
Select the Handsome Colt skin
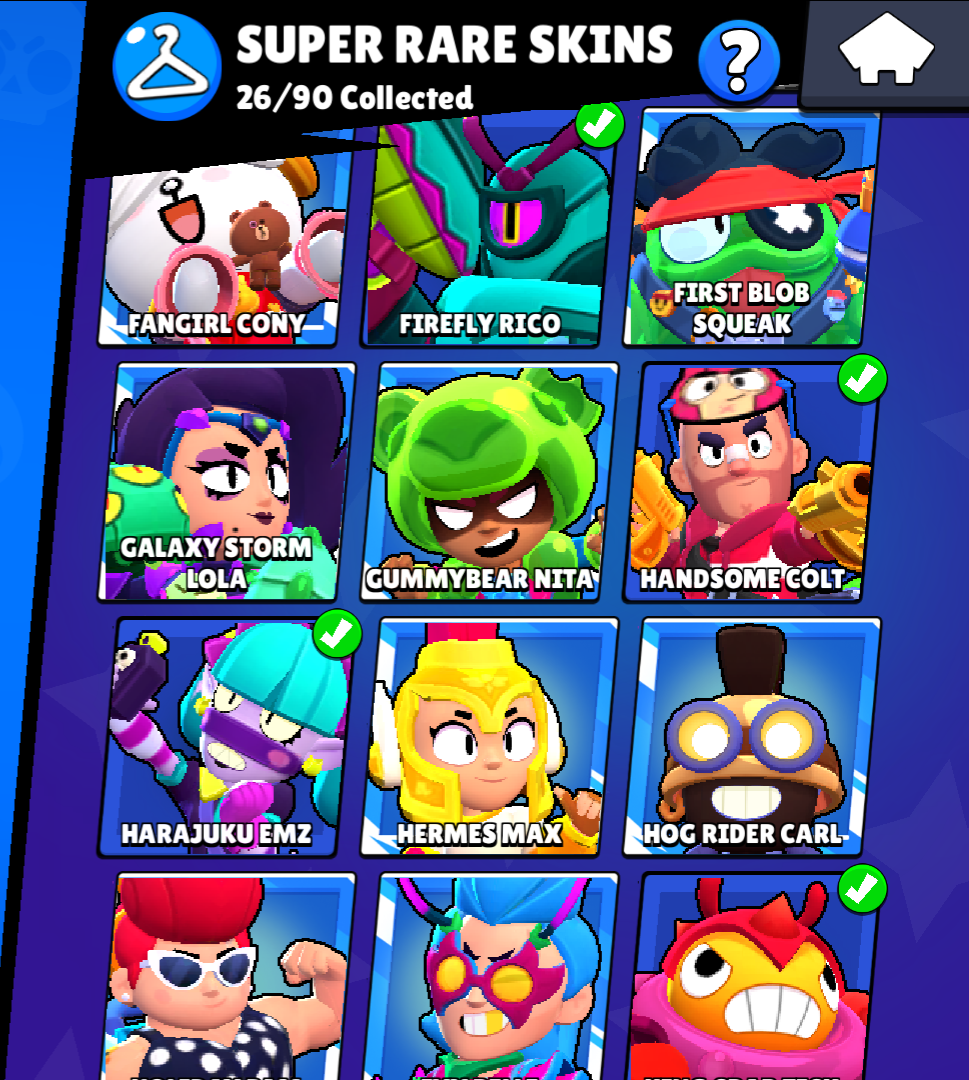pyautogui.click(x=752, y=482)
